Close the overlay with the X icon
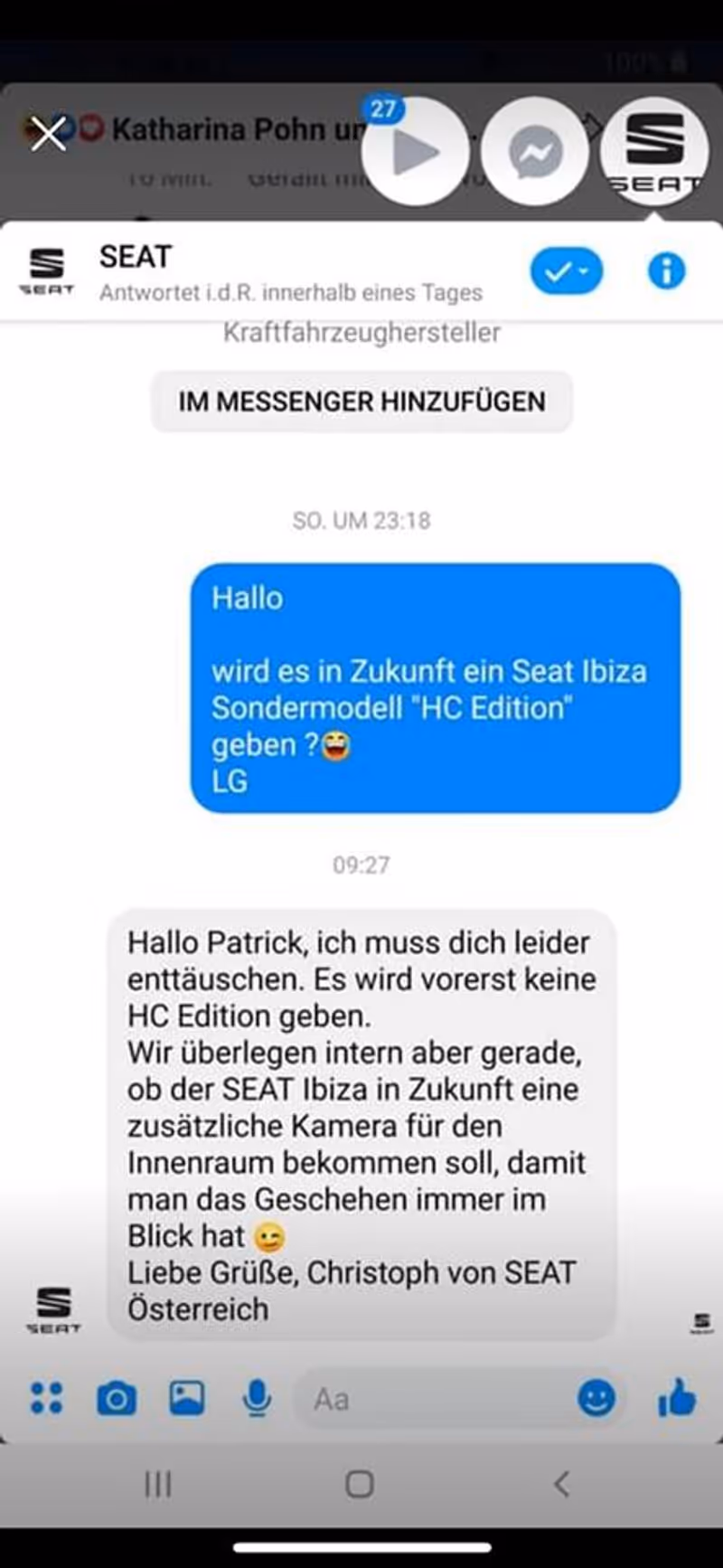This screenshot has height=1568, width=723. [x=48, y=134]
